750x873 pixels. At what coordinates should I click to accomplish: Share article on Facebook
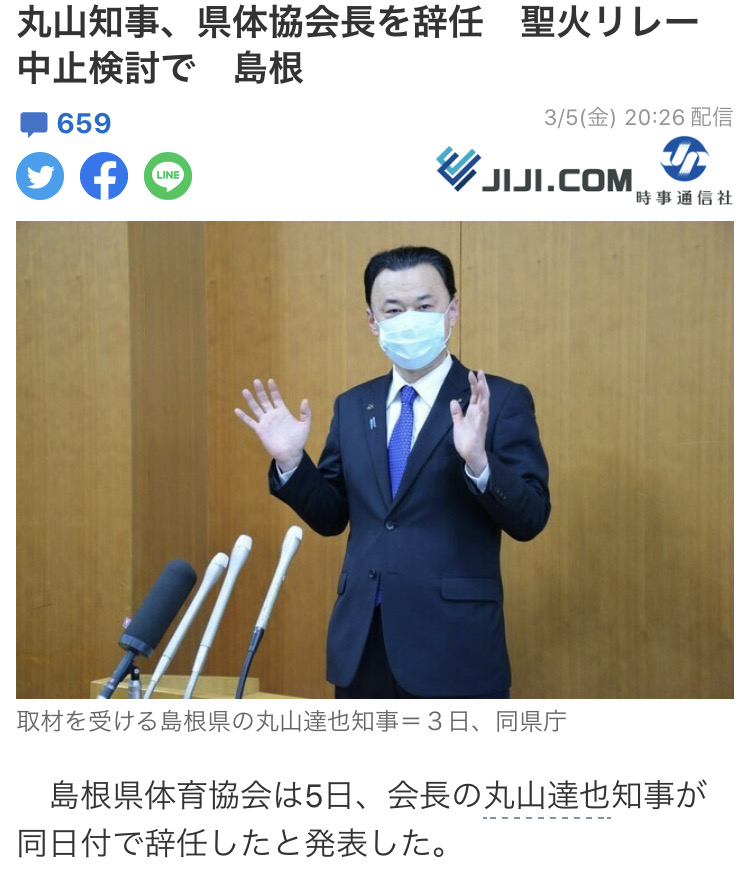(104, 177)
